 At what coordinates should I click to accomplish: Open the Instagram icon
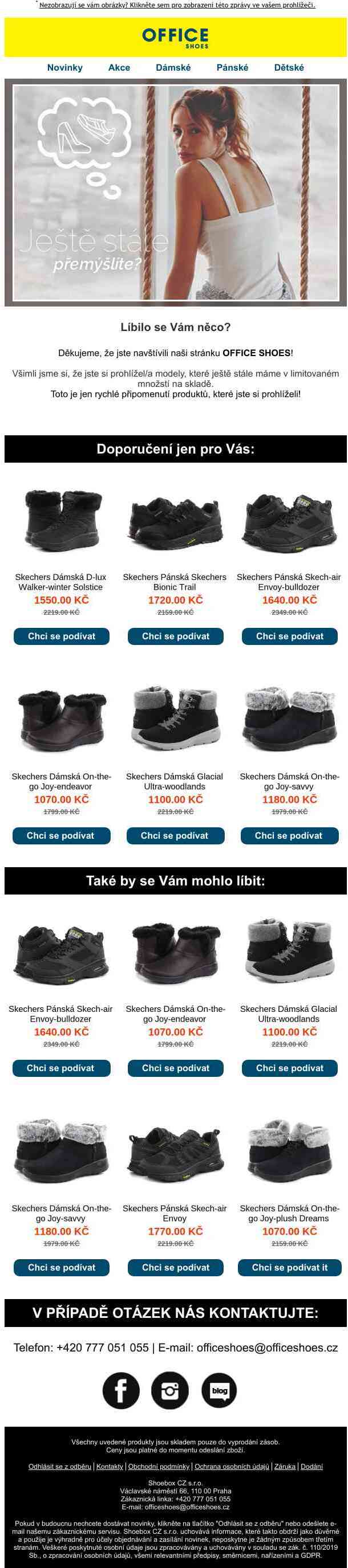point(169,1390)
